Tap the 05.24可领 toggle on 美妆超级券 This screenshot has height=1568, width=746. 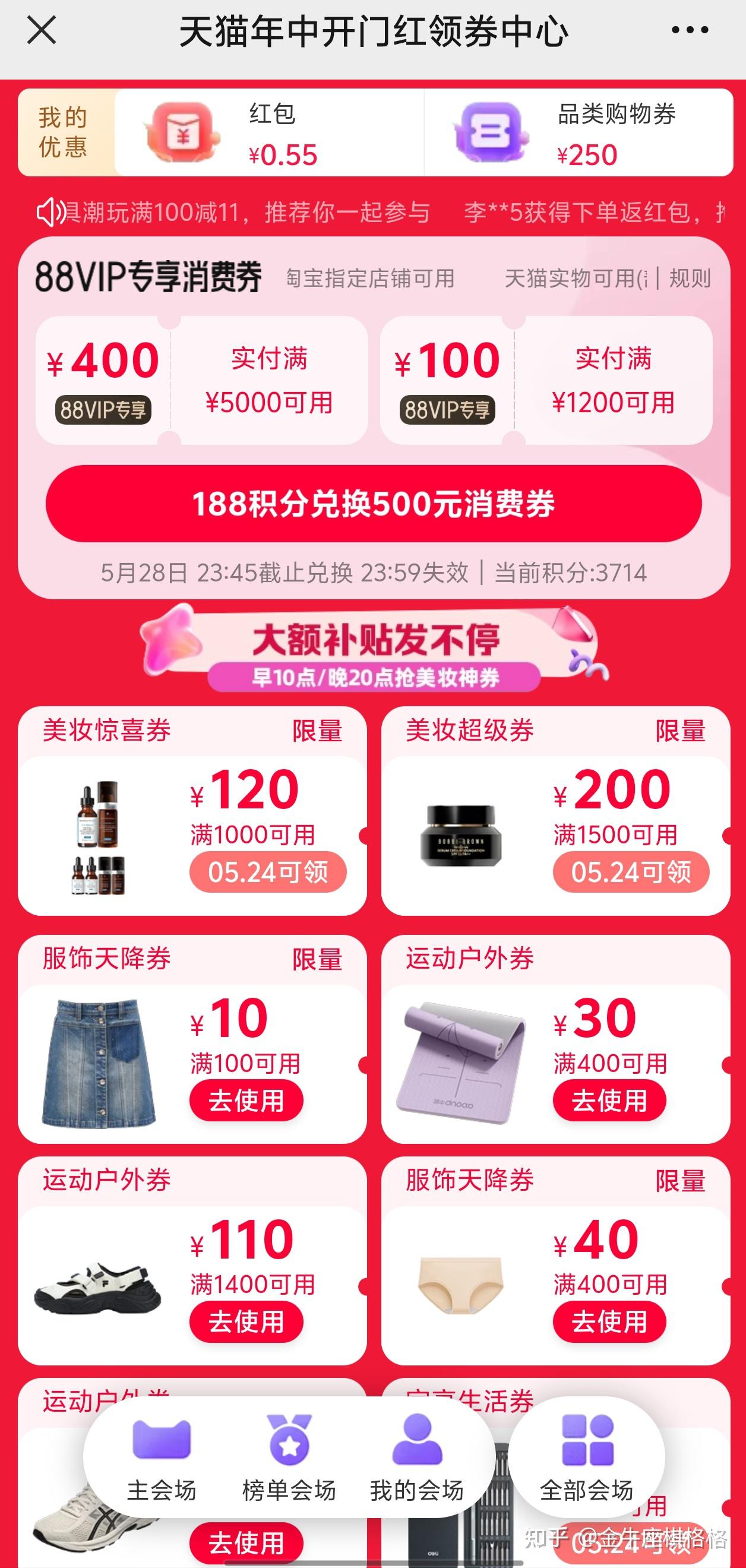click(631, 872)
